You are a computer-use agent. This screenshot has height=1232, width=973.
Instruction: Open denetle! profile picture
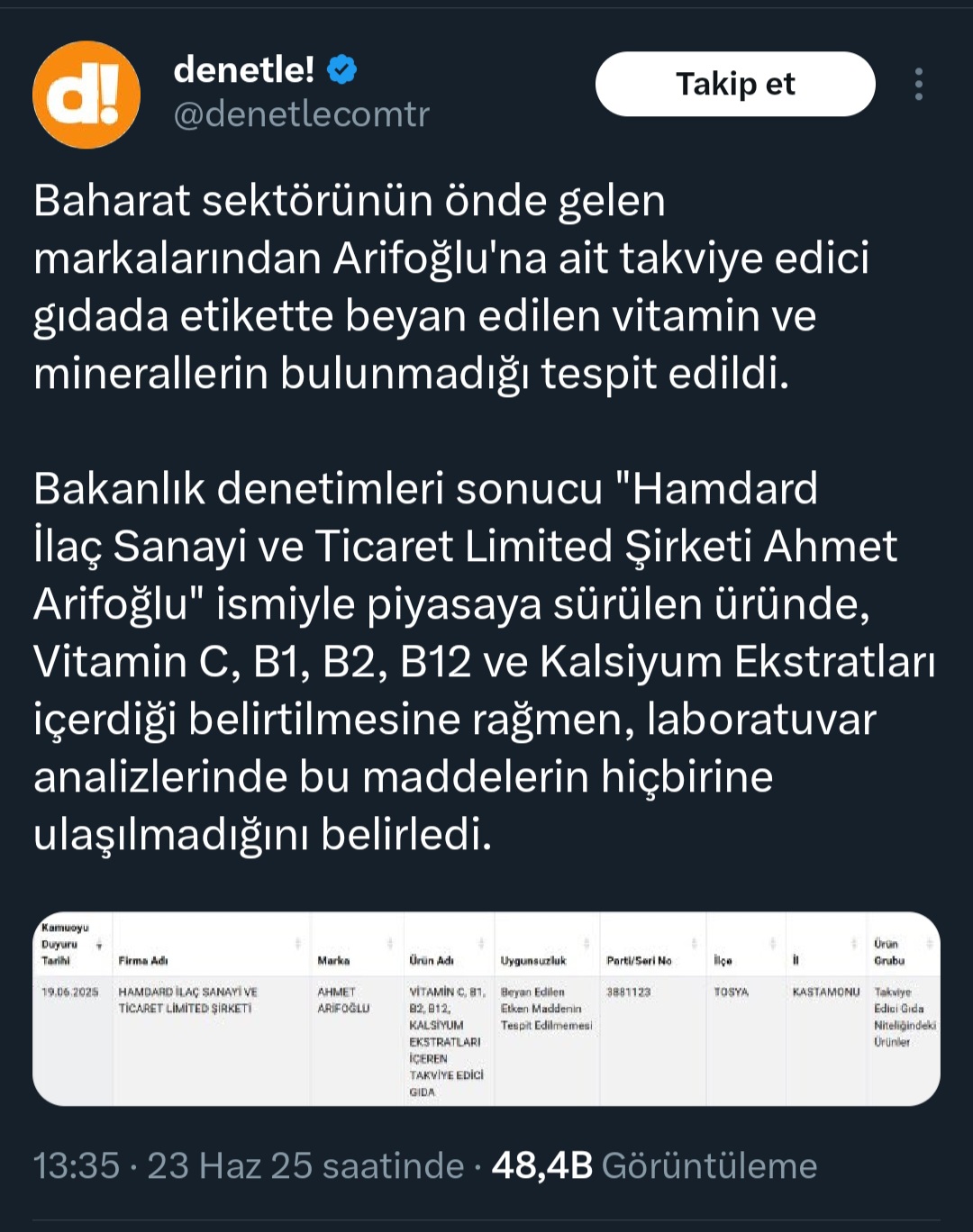point(86,95)
